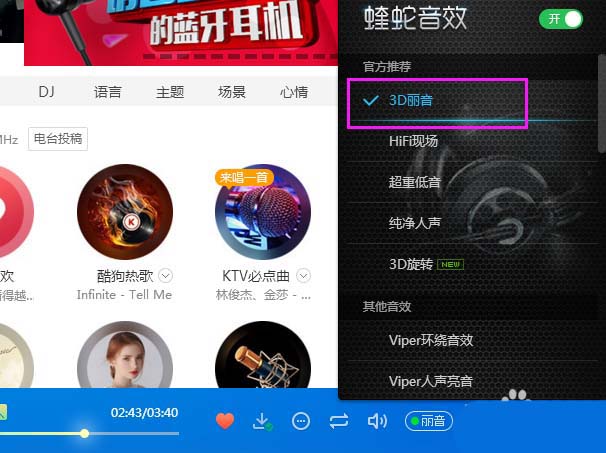Viewport: 606px width, 453px height.
Task: Open the 场景 tab
Action: [232, 91]
